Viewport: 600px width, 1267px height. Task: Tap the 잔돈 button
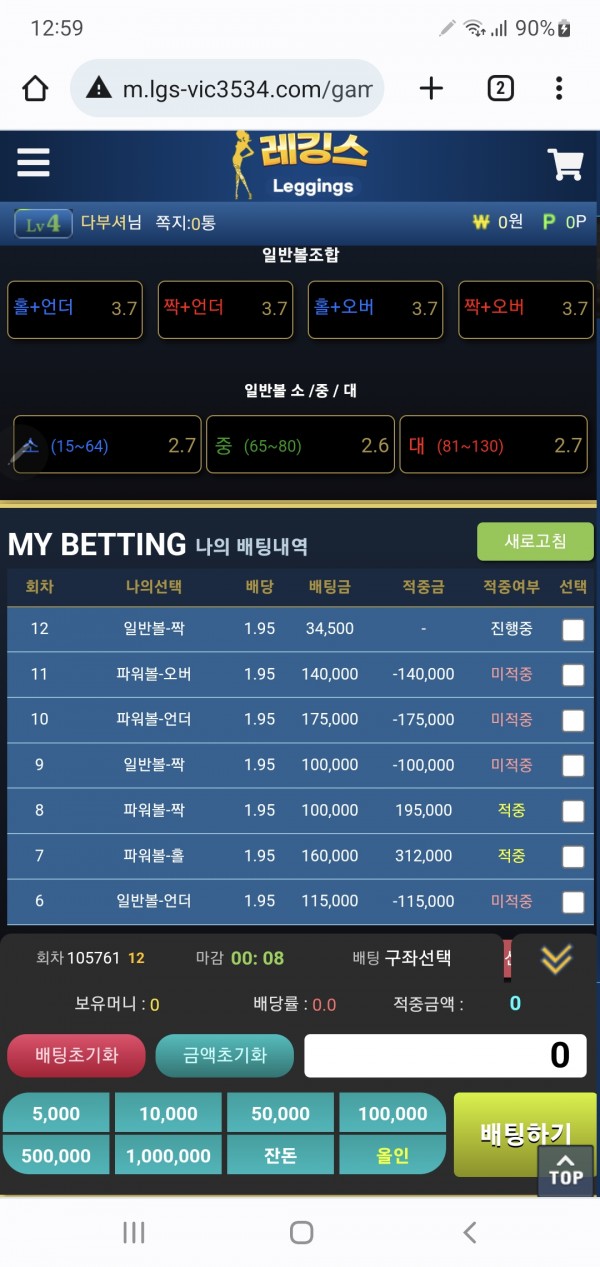click(280, 1155)
